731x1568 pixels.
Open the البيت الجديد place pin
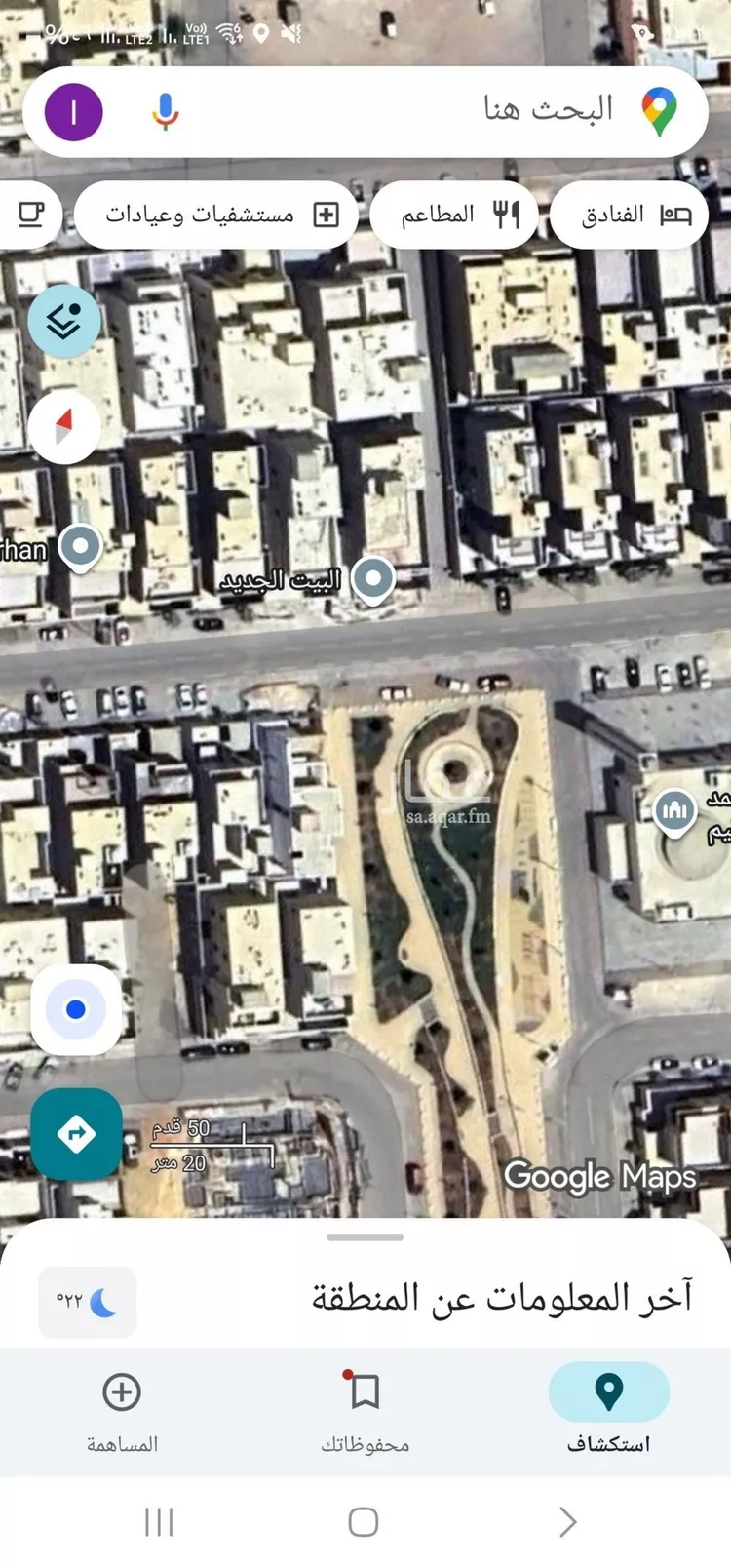tap(371, 579)
